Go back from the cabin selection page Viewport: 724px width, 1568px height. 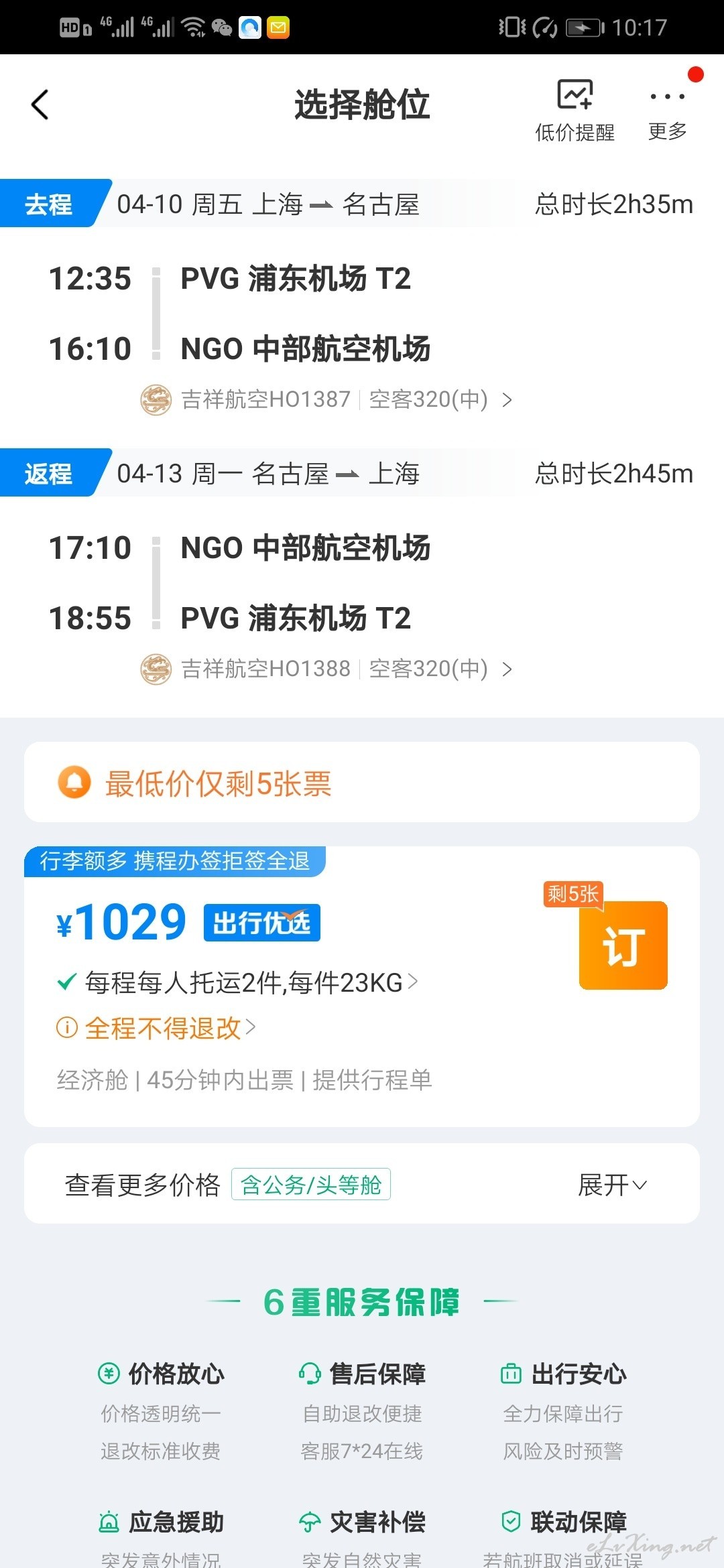point(40,105)
